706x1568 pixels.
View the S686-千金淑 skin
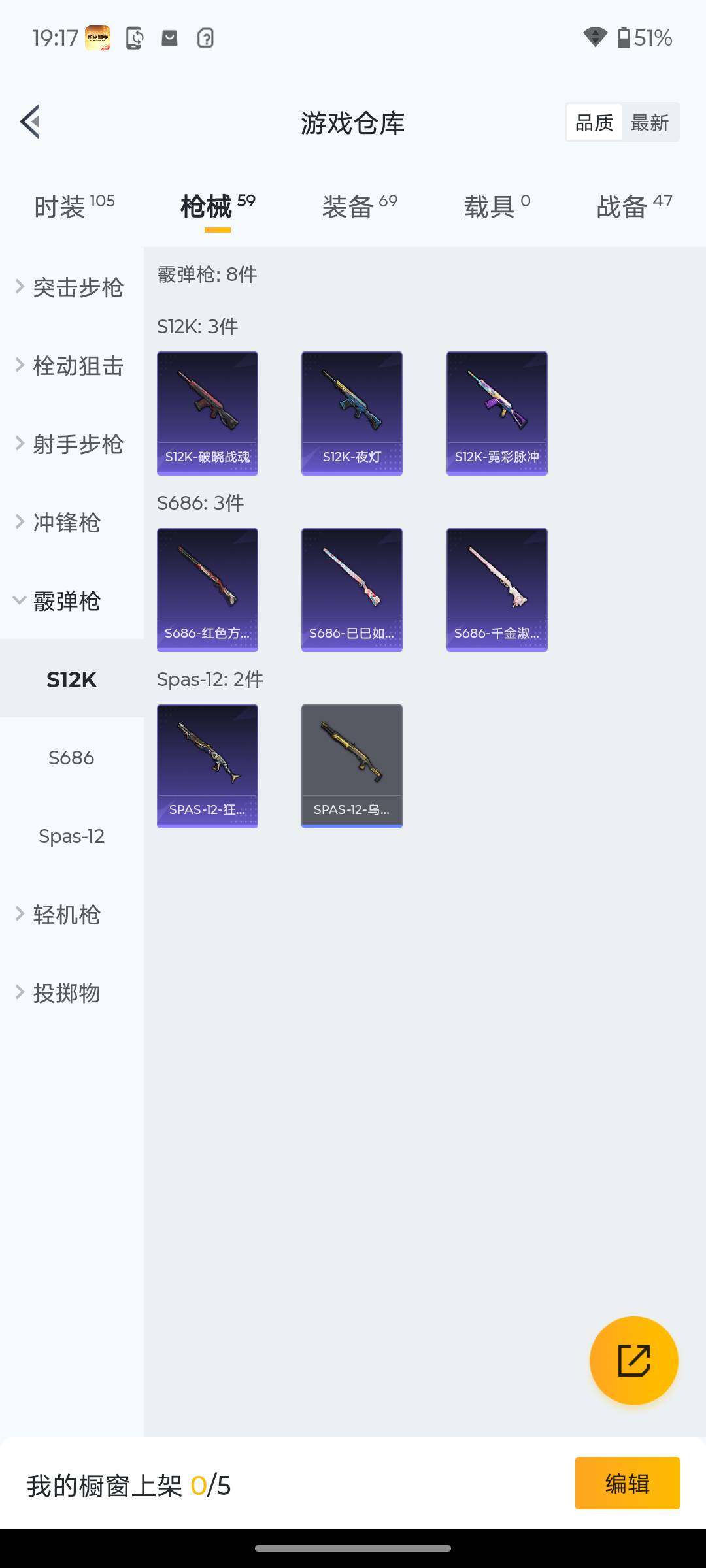[x=497, y=589]
